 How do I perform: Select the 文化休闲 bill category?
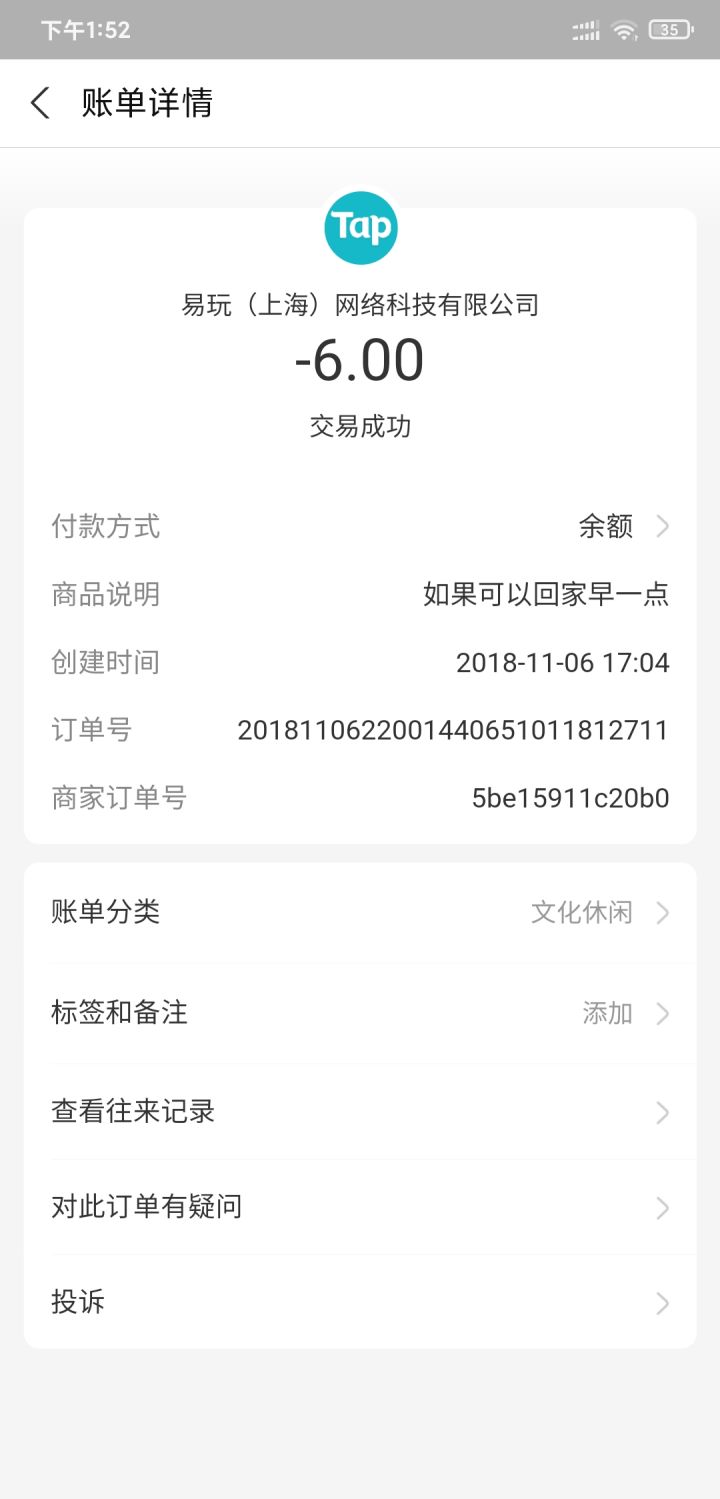tap(581, 912)
